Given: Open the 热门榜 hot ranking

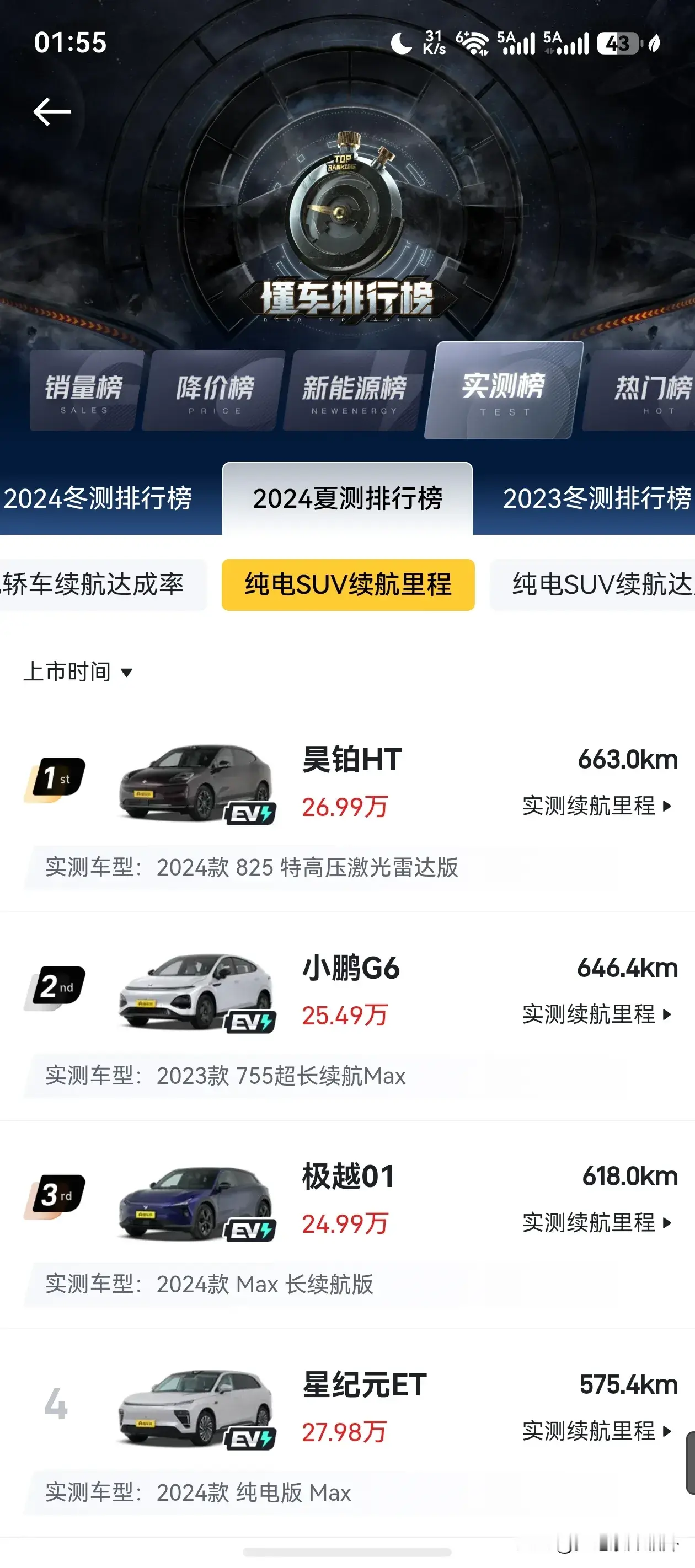Looking at the screenshot, I should (x=641, y=391).
